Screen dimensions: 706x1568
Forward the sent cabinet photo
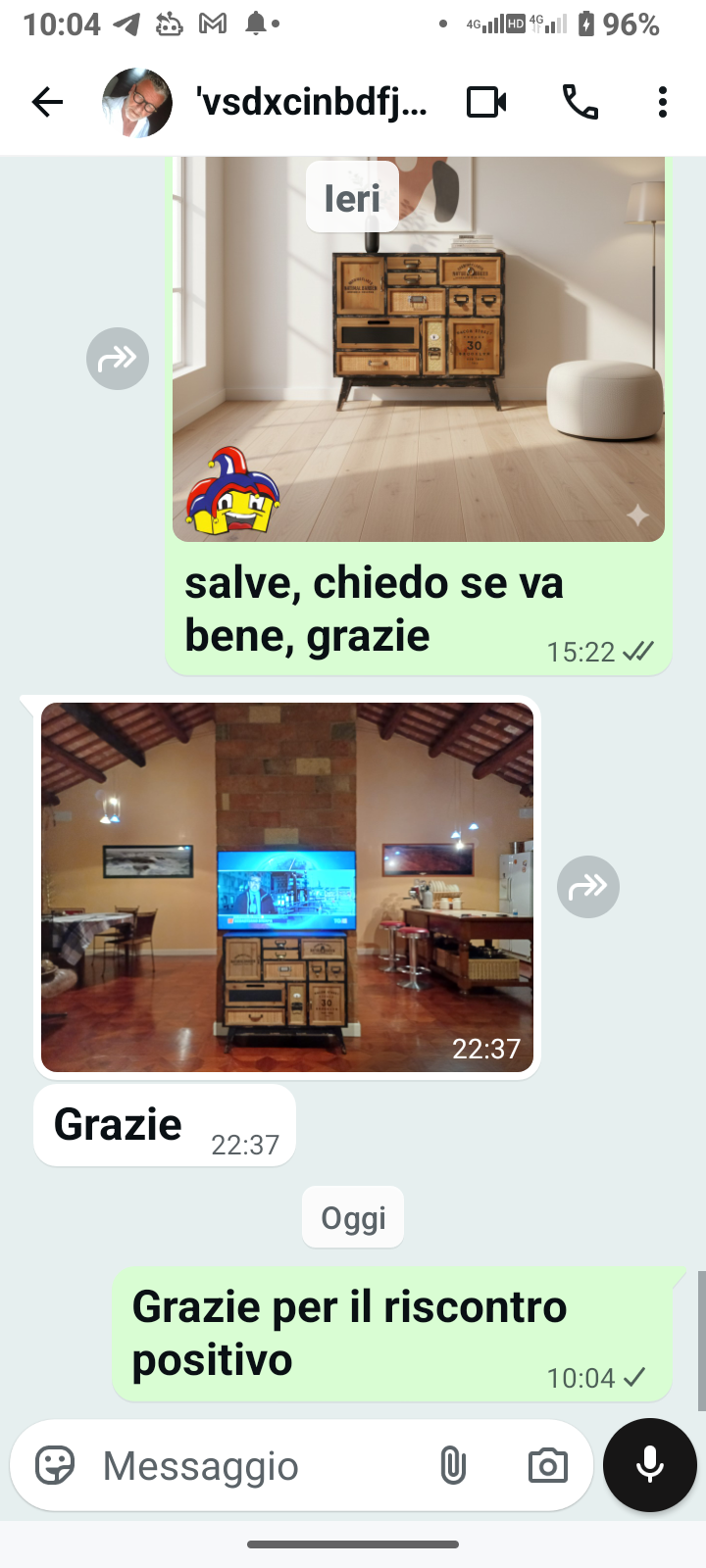(118, 359)
